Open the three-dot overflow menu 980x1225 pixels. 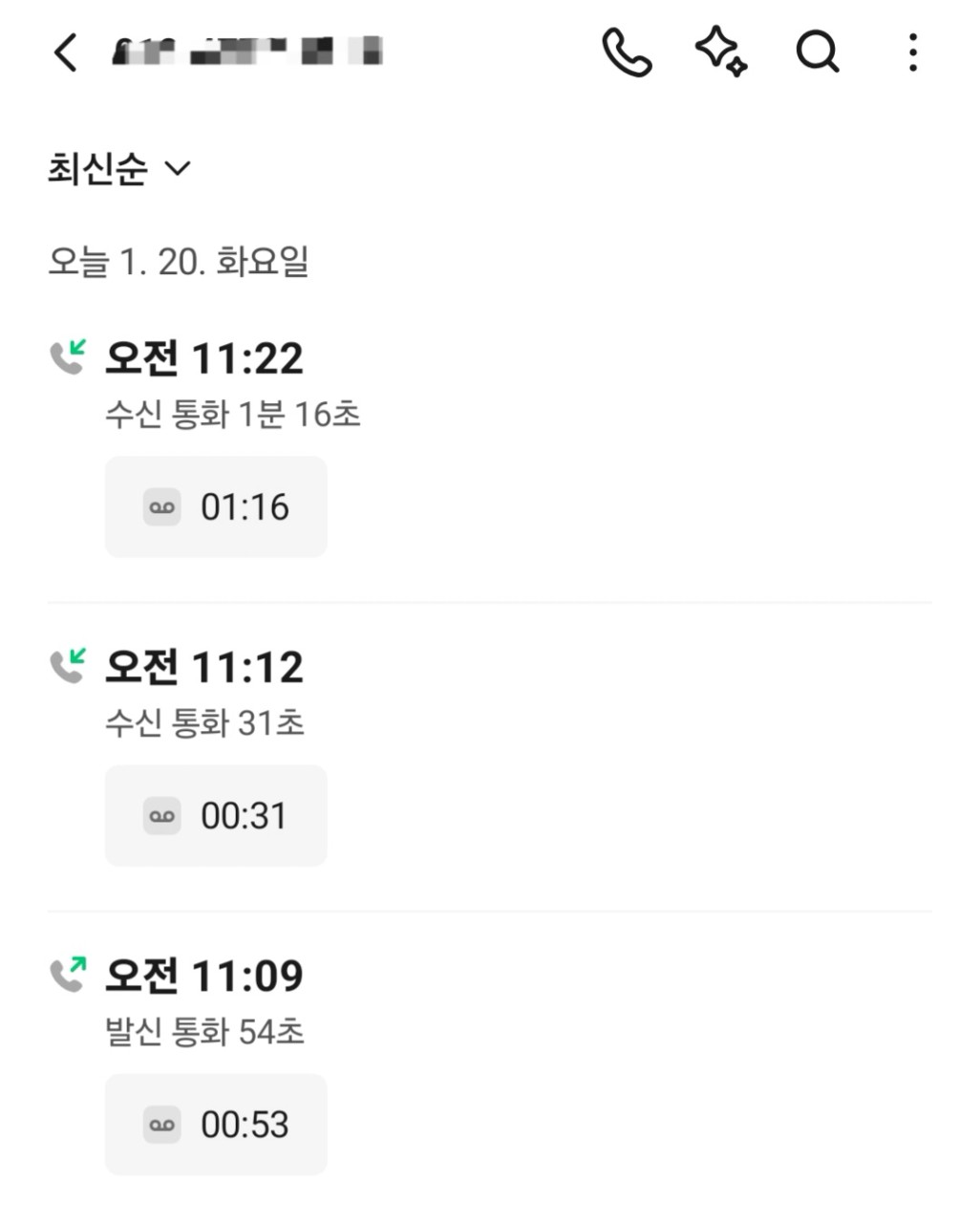tap(913, 53)
